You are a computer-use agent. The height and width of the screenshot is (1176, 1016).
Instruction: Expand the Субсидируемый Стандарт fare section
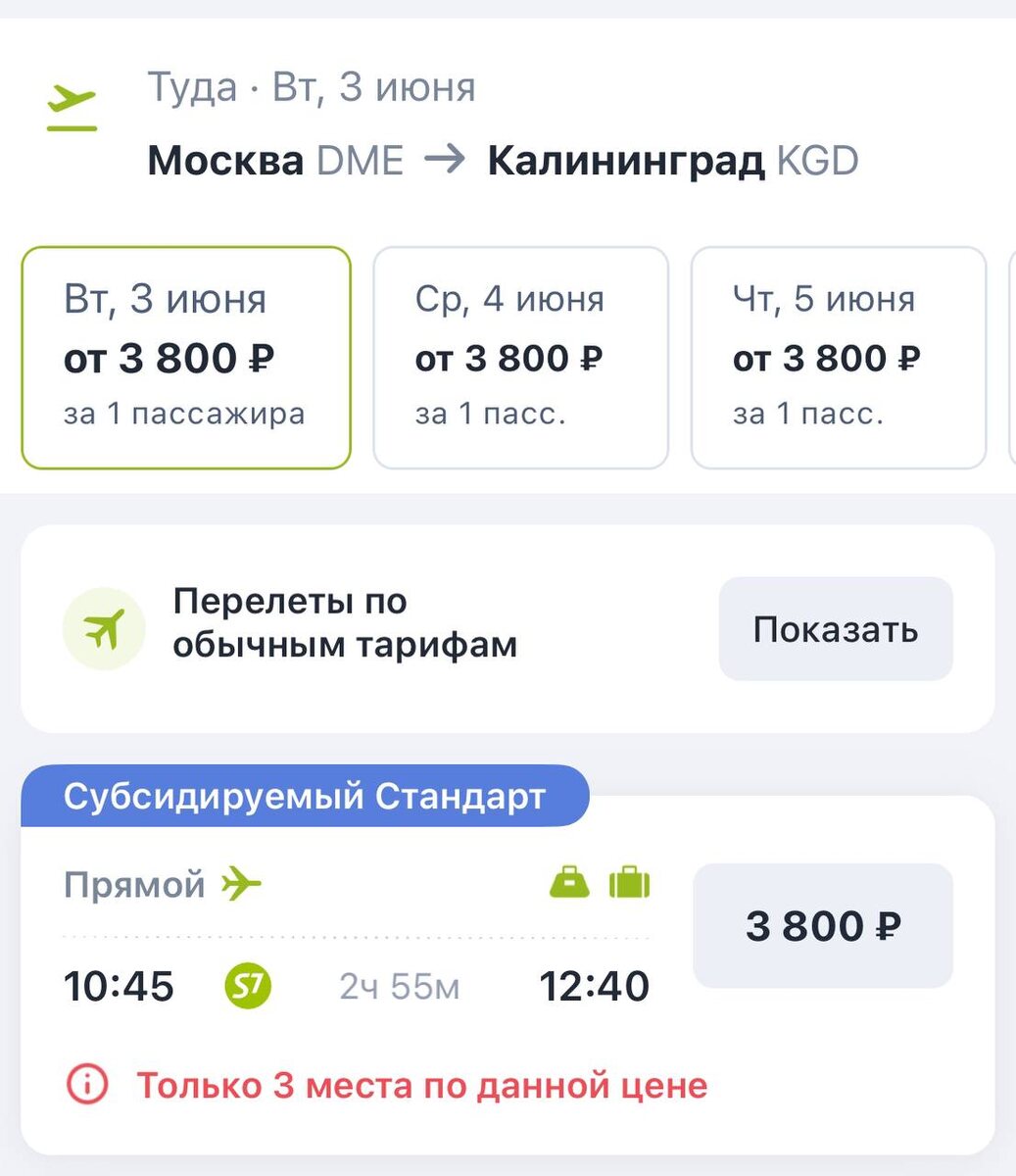pyautogui.click(x=304, y=796)
